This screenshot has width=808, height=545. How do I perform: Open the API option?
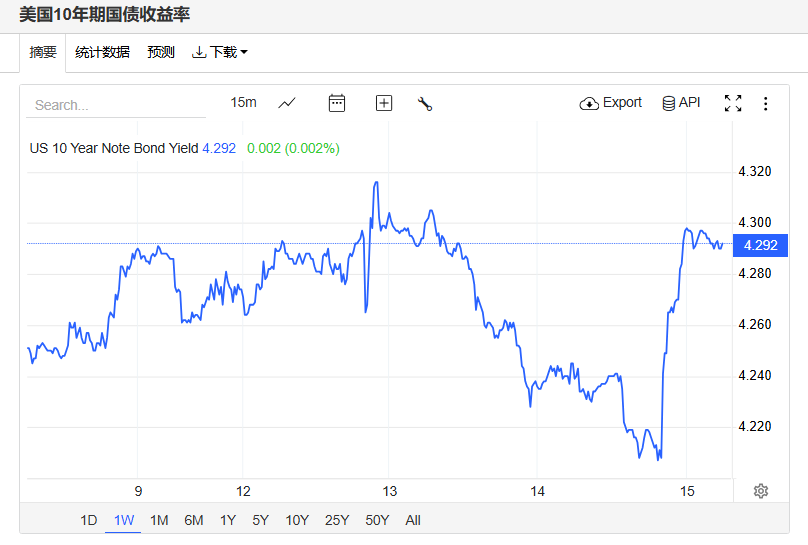pos(681,102)
